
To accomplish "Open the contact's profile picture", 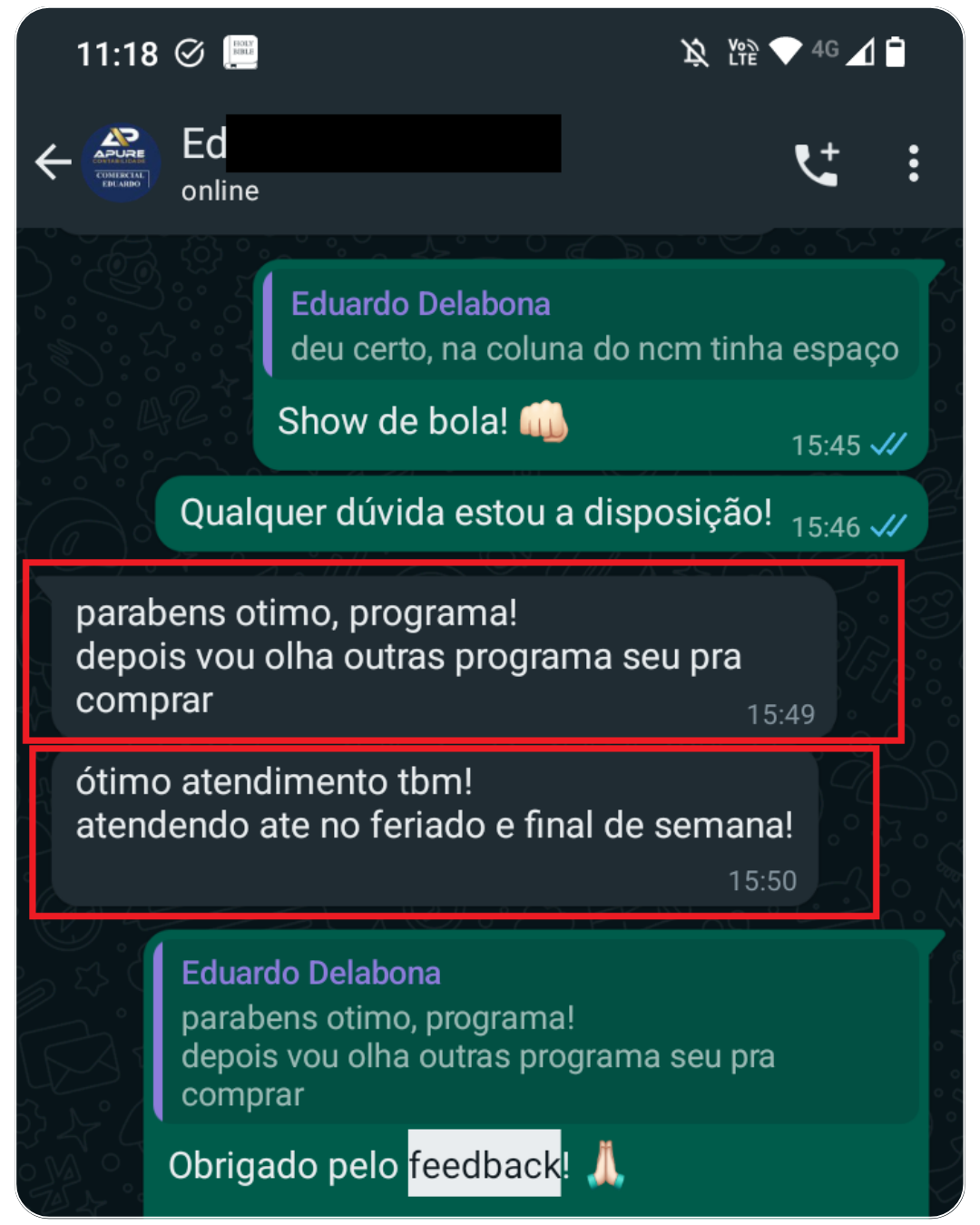I will (121, 163).
